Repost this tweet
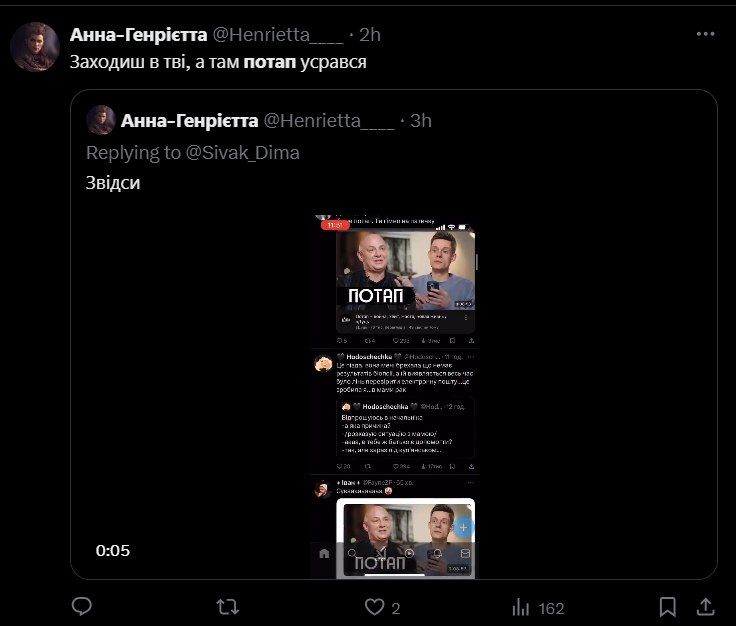 tap(228, 607)
